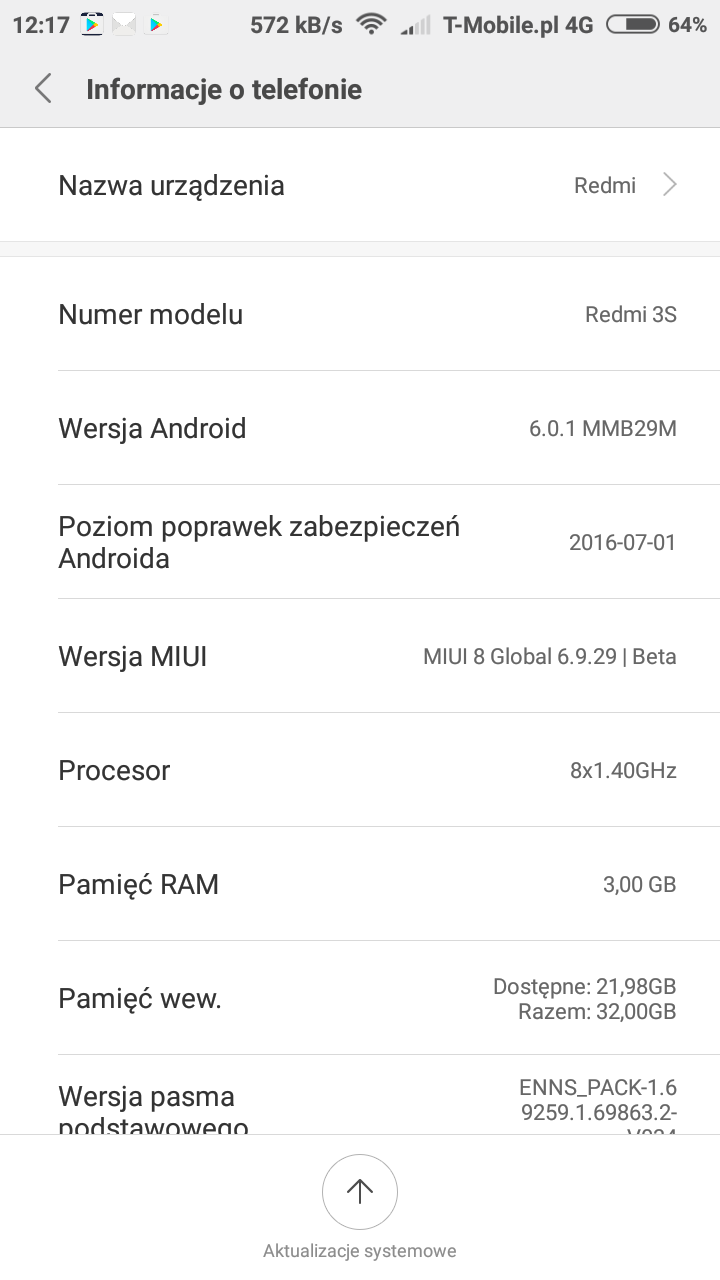Screen dimensions: 720x1280
Task: Tap the Pamięć RAM row
Action: 360,885
